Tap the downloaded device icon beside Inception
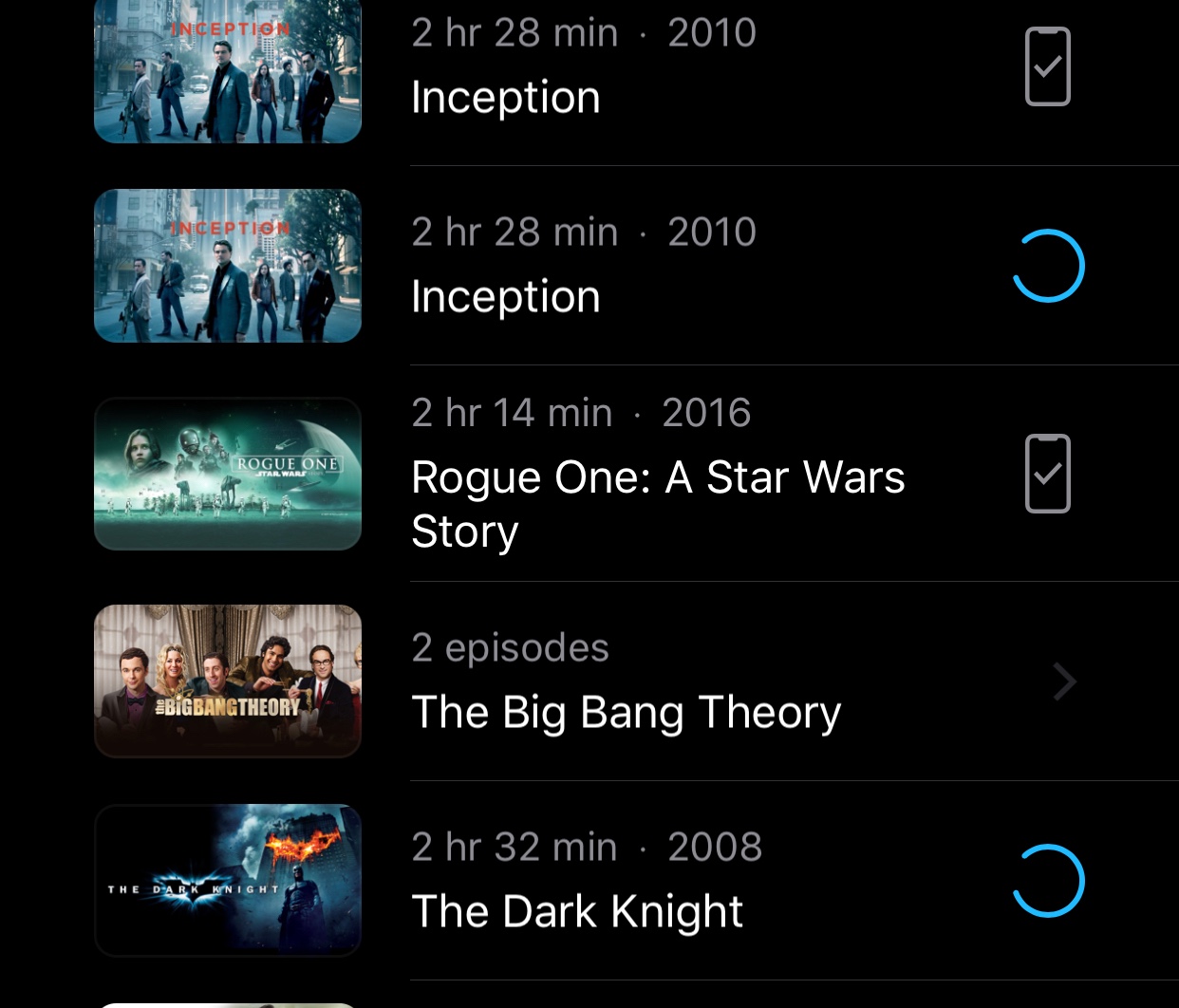Screen dimensions: 1179x1008 pos(1048,66)
